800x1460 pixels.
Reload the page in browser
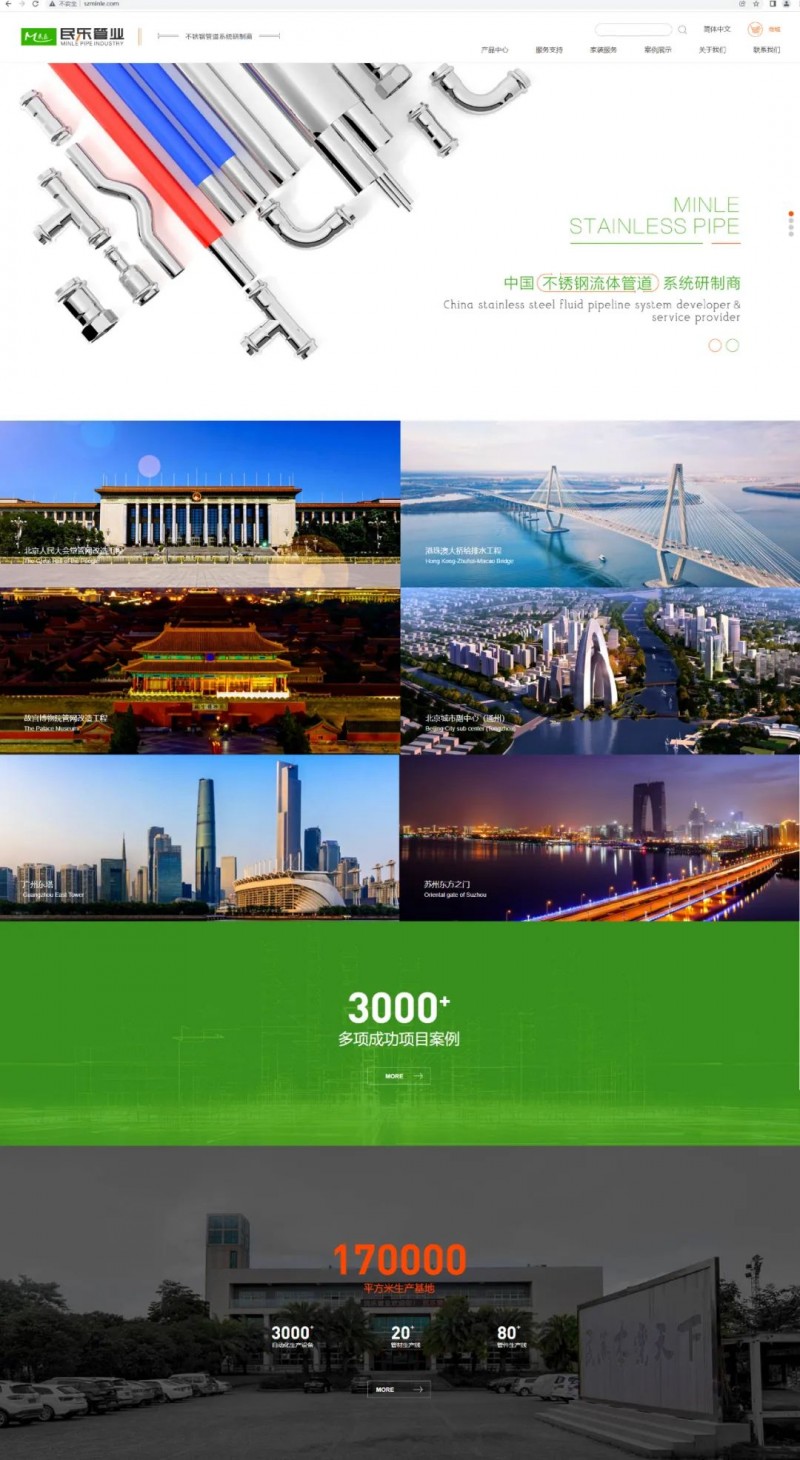tap(36, 4)
